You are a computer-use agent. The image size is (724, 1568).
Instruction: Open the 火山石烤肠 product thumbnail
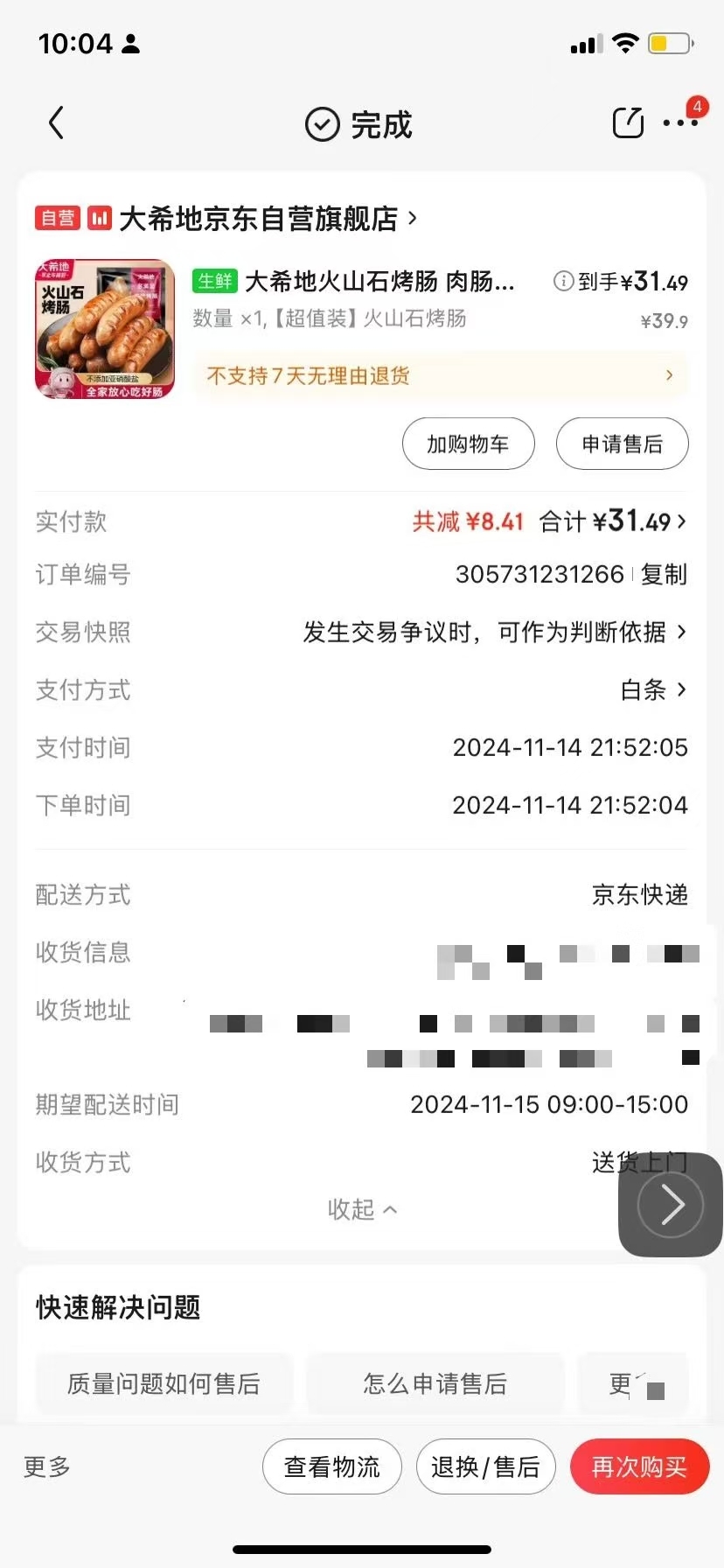coord(105,329)
